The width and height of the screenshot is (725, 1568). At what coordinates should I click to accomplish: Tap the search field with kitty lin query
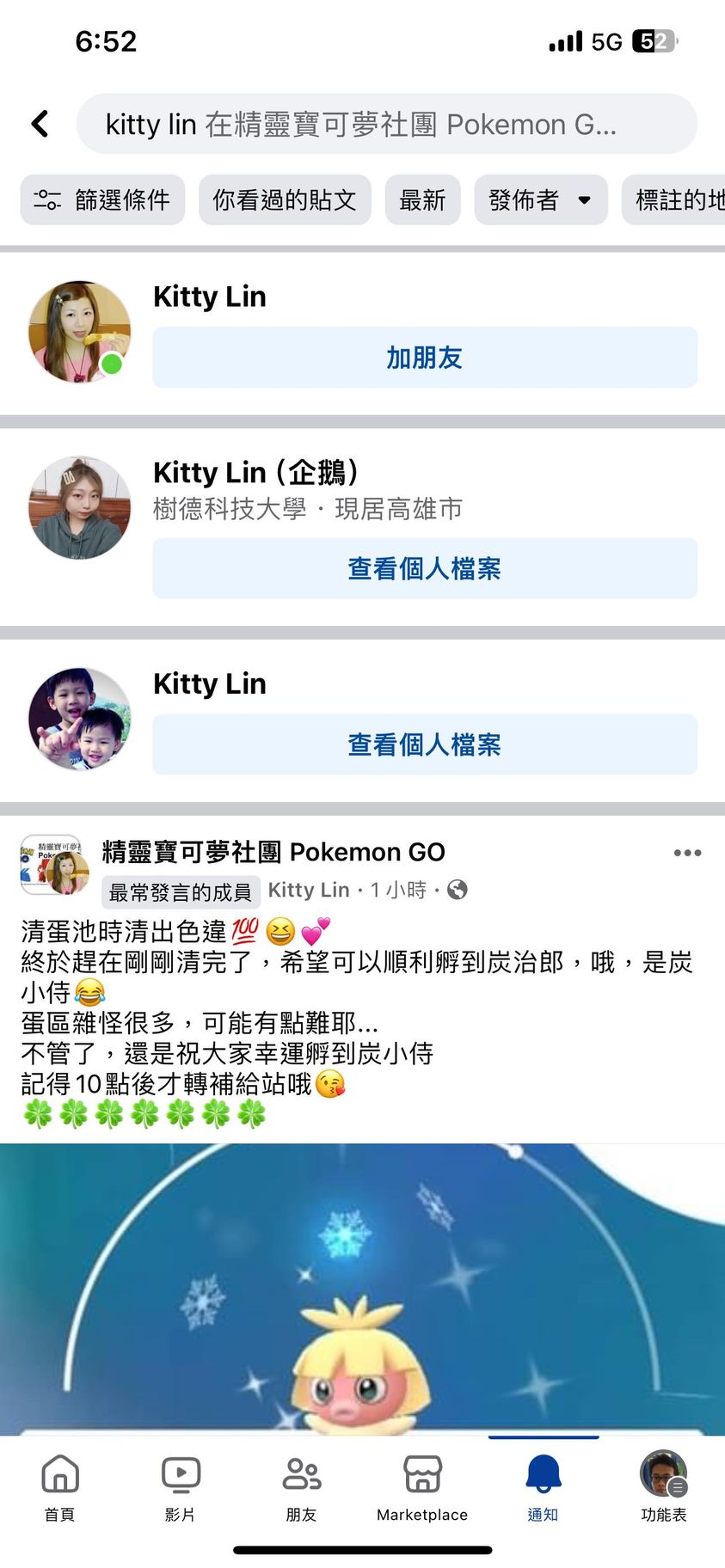point(386,125)
